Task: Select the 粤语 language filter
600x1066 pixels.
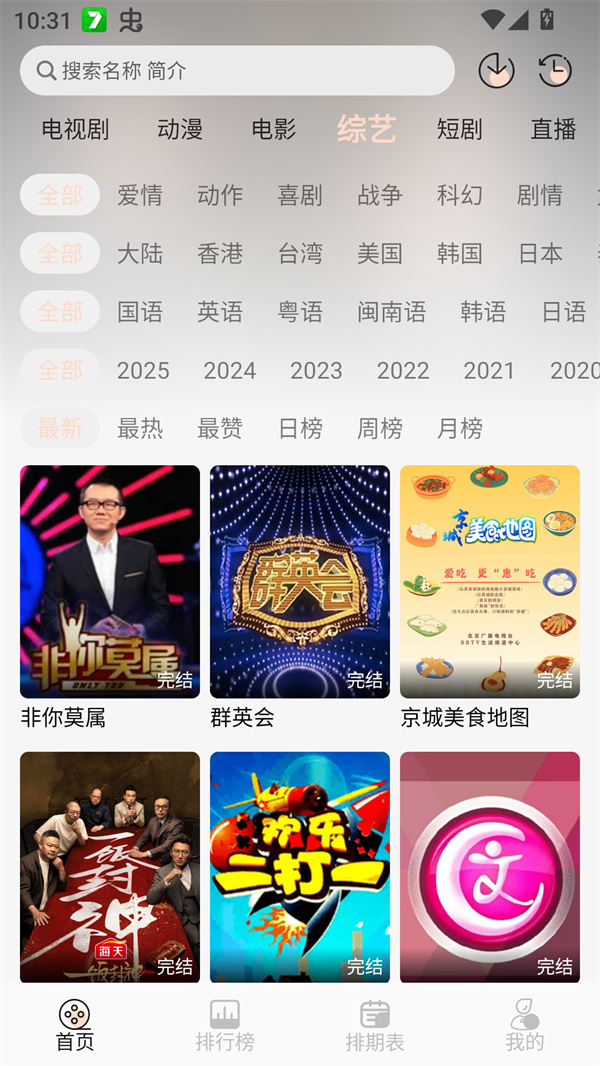Action: (300, 312)
